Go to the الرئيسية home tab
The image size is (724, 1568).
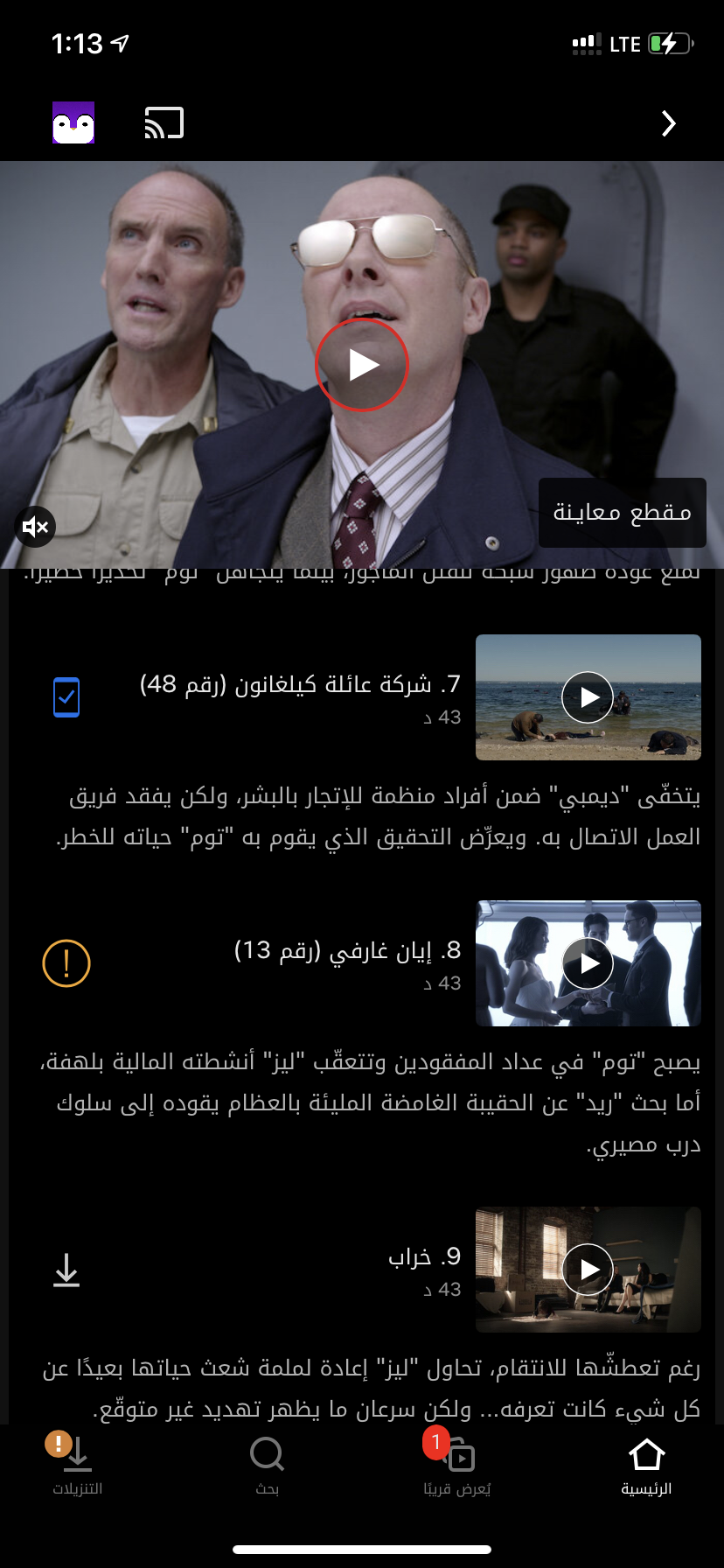(646, 1466)
